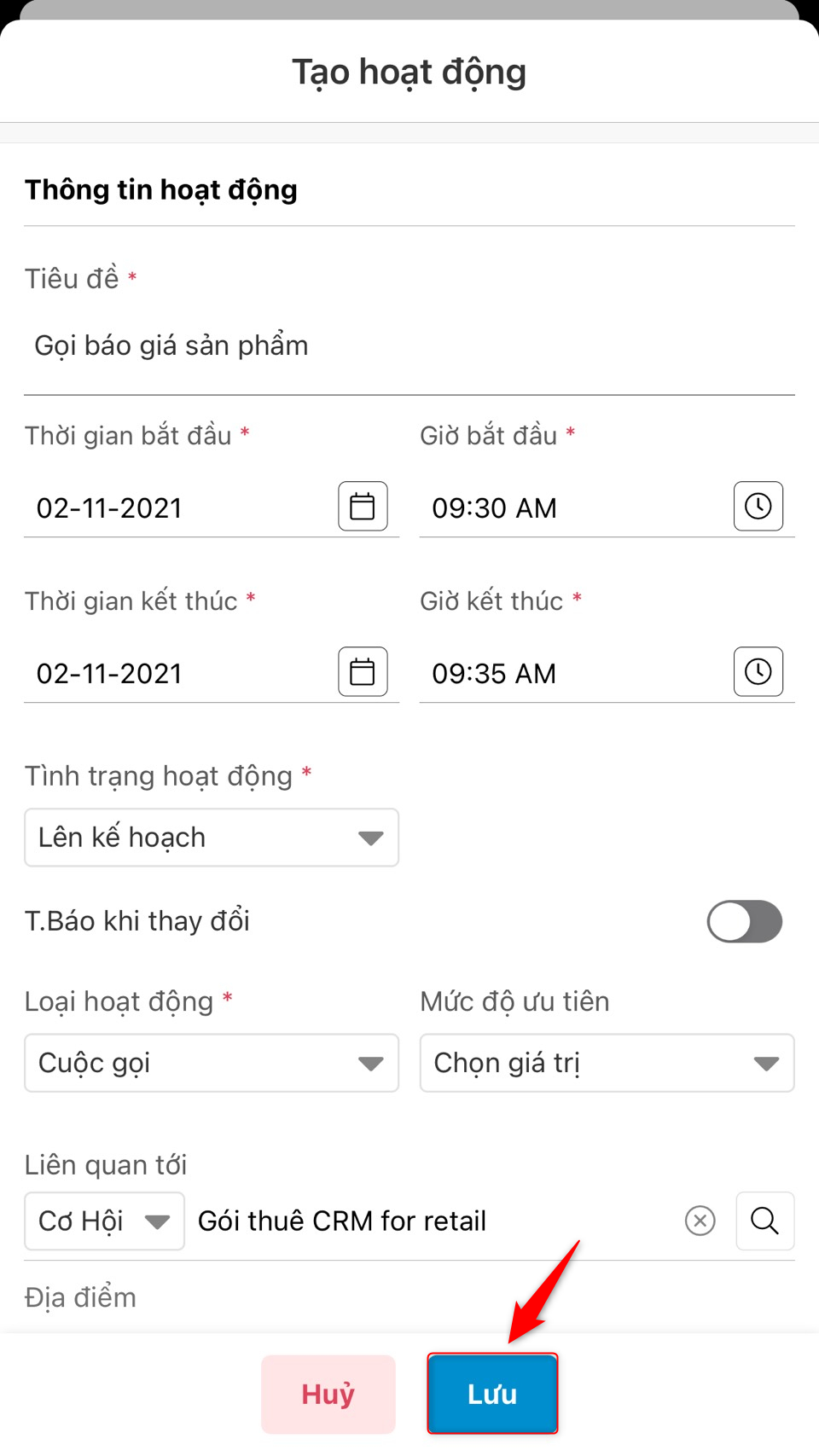819x1456 pixels.
Task: Open the start time clock picker
Action: coord(758,507)
